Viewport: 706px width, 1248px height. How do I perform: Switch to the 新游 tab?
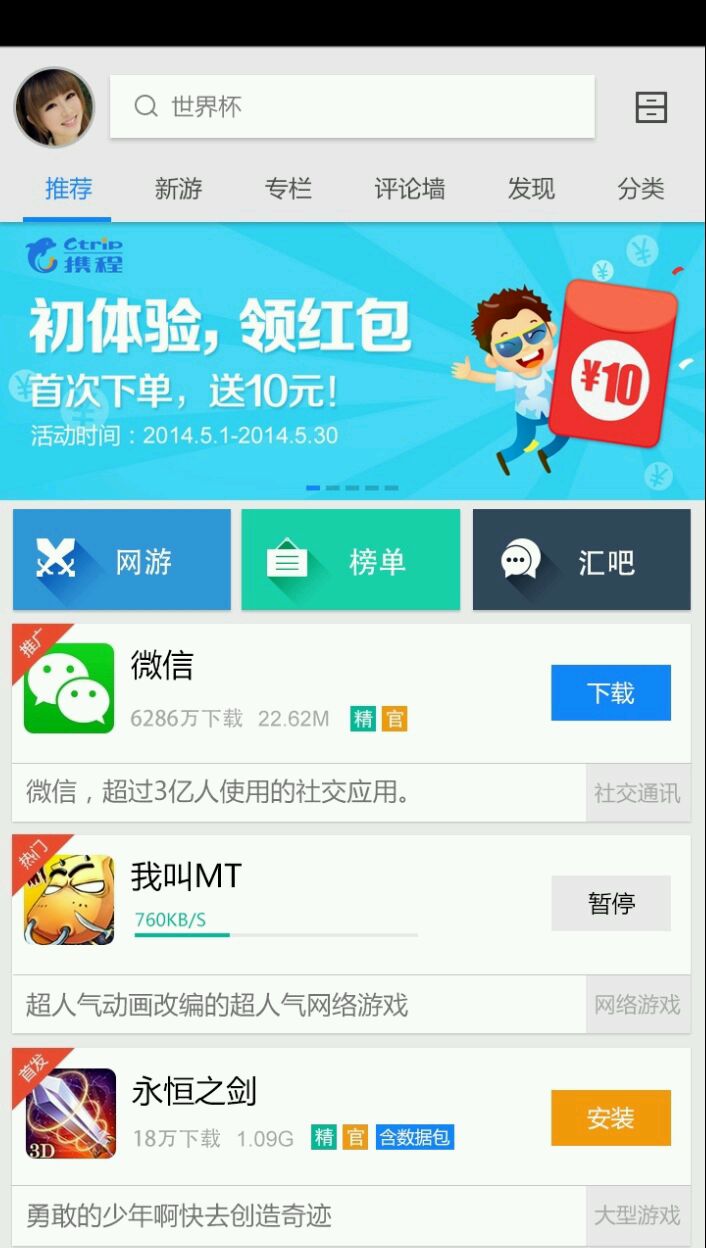178,188
